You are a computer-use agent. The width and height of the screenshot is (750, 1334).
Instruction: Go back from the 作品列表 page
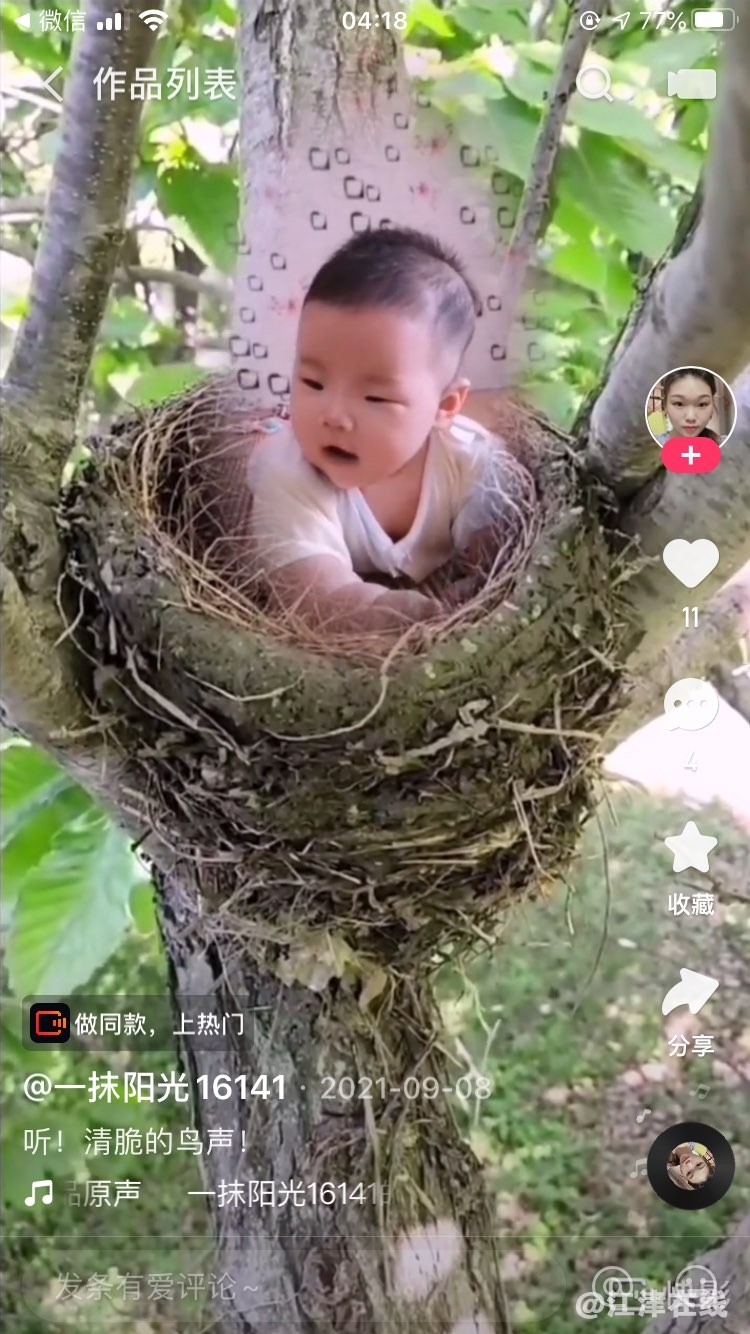point(52,84)
